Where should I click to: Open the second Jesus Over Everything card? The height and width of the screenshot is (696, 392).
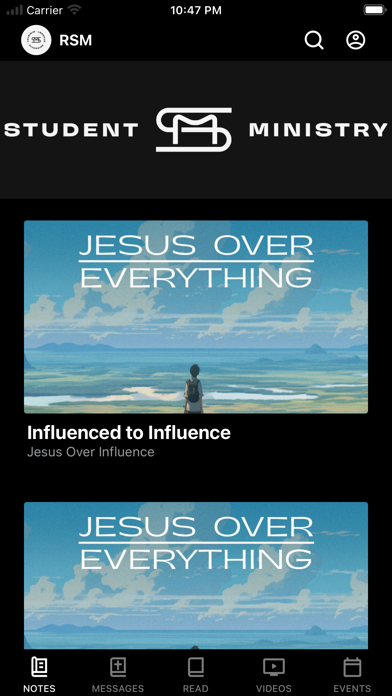point(196,575)
